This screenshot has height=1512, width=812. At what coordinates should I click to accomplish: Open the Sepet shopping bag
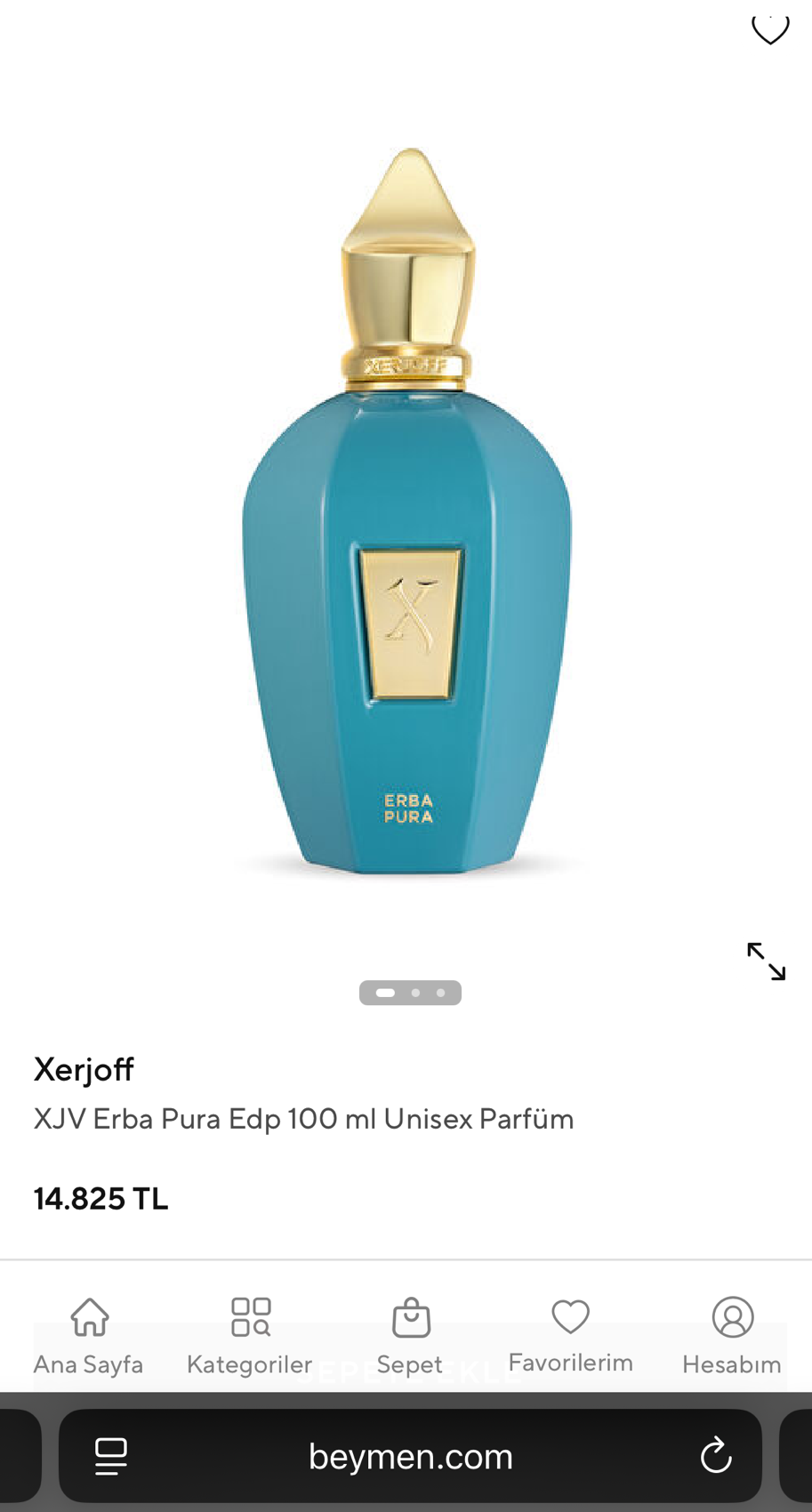(410, 1335)
